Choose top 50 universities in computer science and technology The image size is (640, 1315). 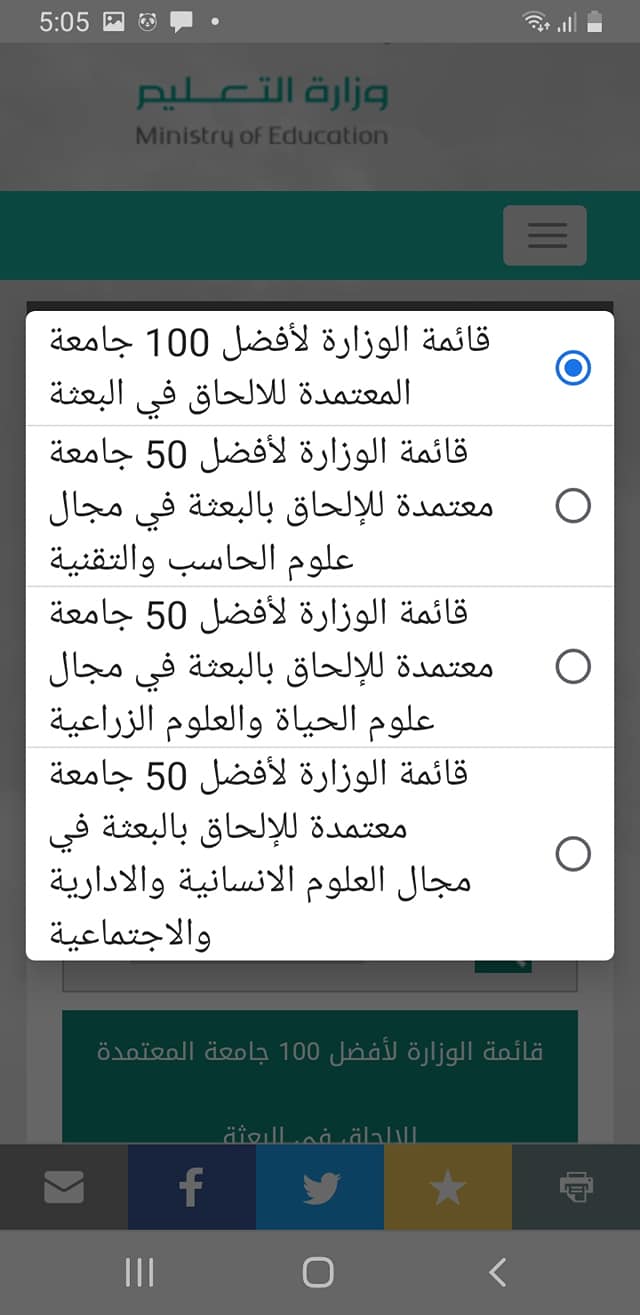(320, 506)
